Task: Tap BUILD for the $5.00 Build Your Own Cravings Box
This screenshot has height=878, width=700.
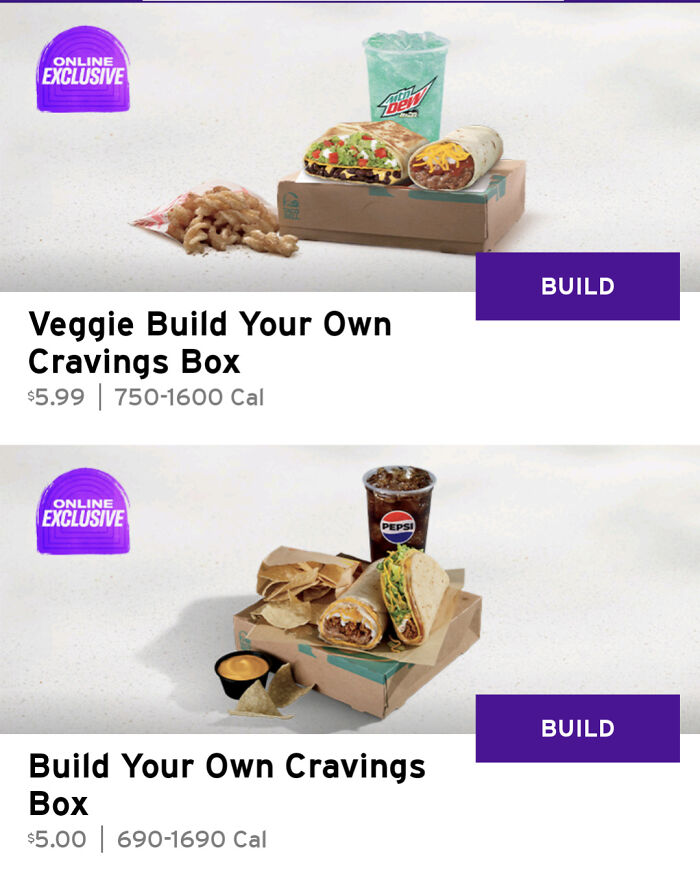Action: click(577, 728)
